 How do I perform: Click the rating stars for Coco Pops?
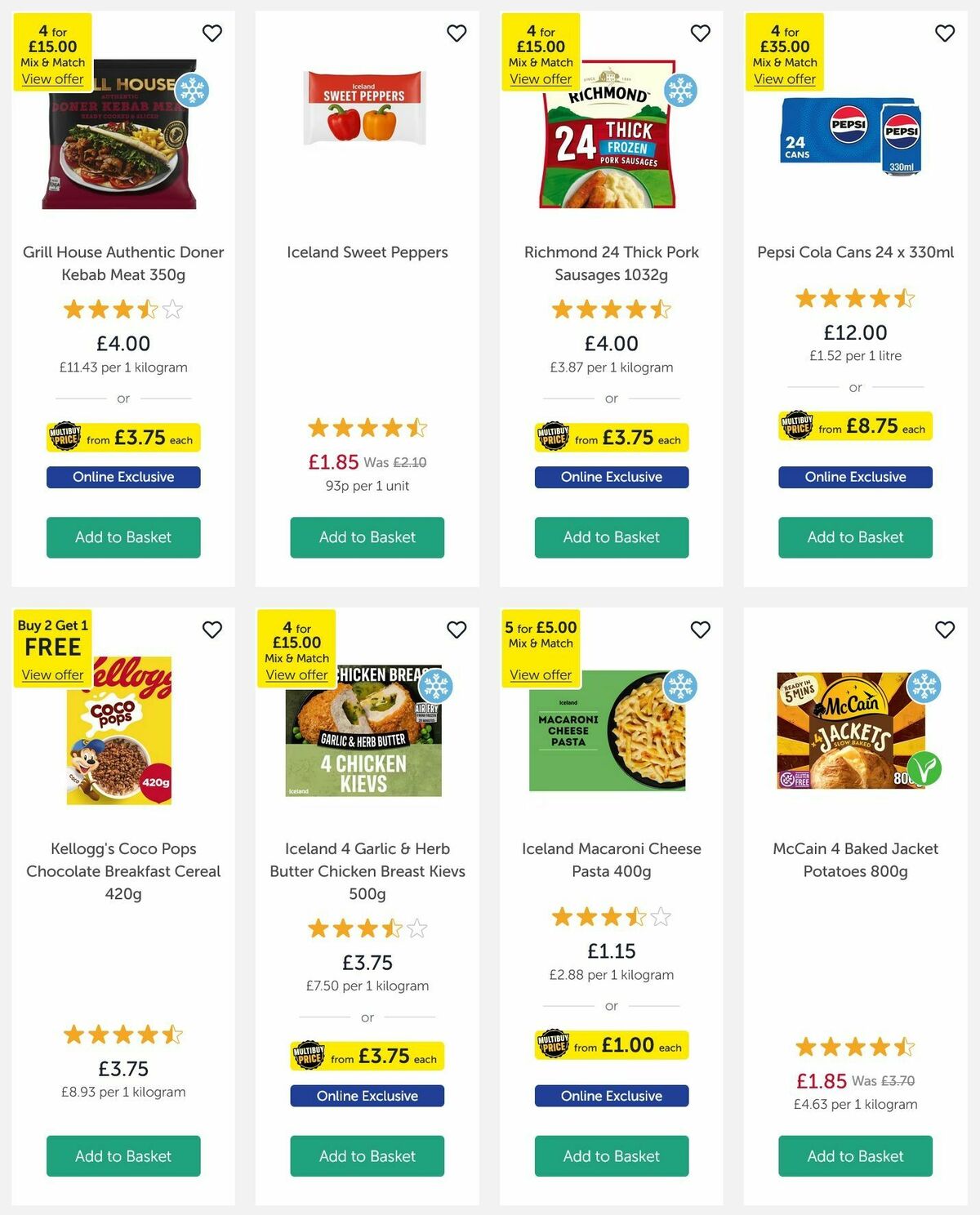tap(122, 1035)
